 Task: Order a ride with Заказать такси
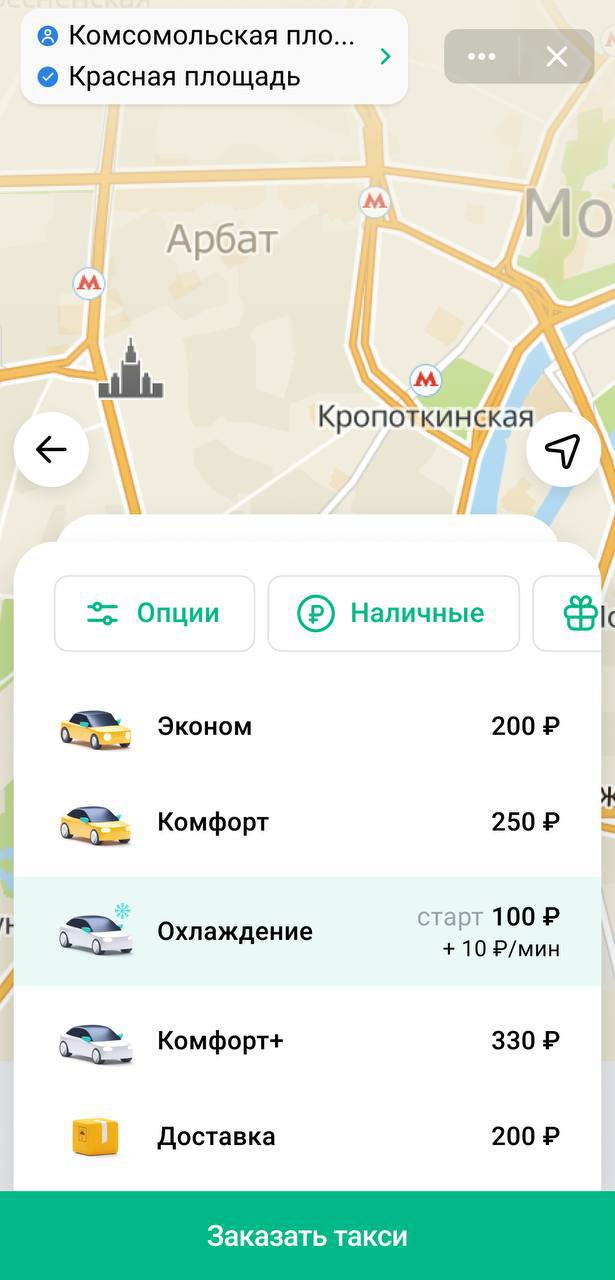pyautogui.click(x=307, y=1236)
